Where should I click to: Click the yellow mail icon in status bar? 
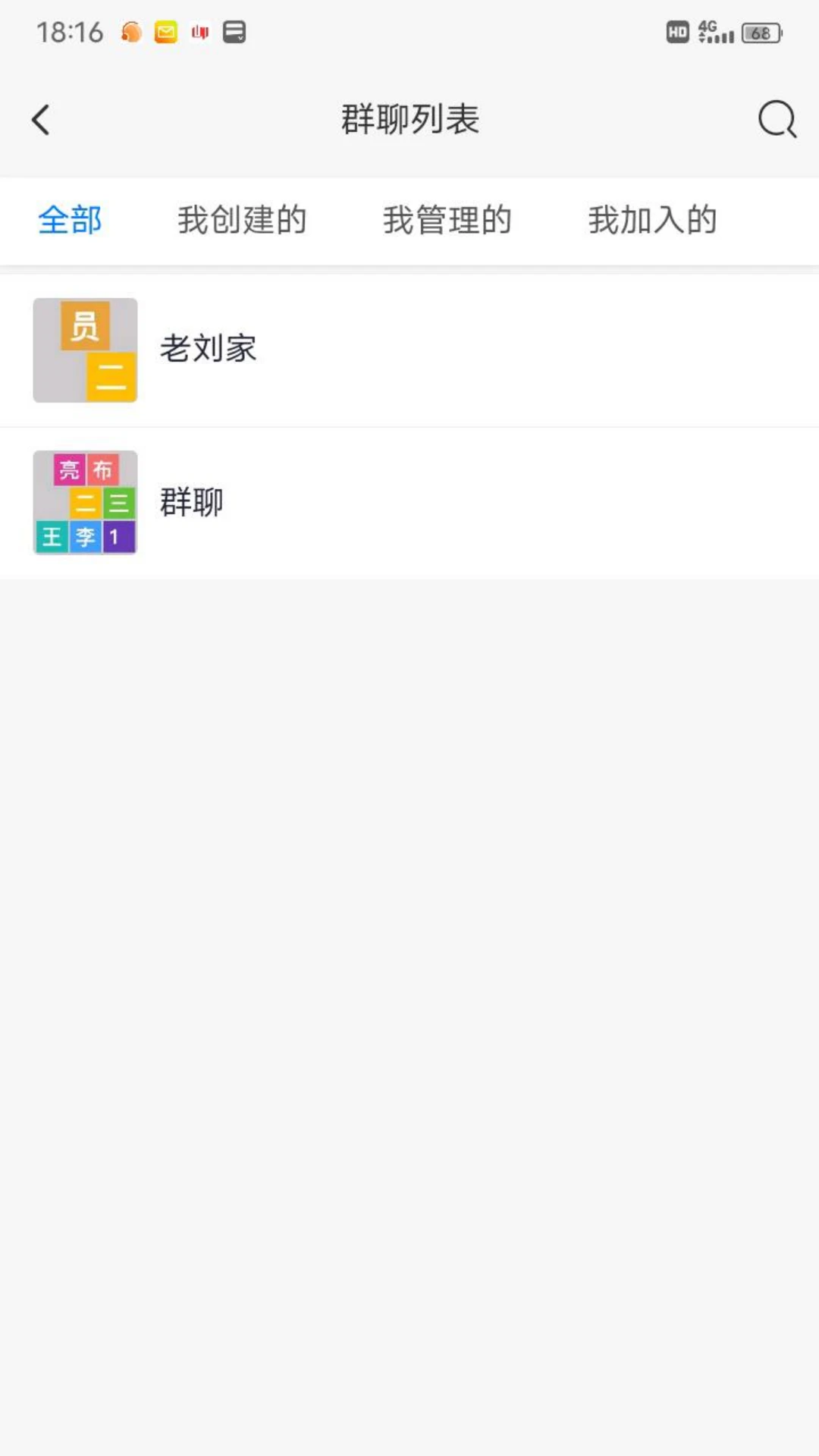point(164,32)
